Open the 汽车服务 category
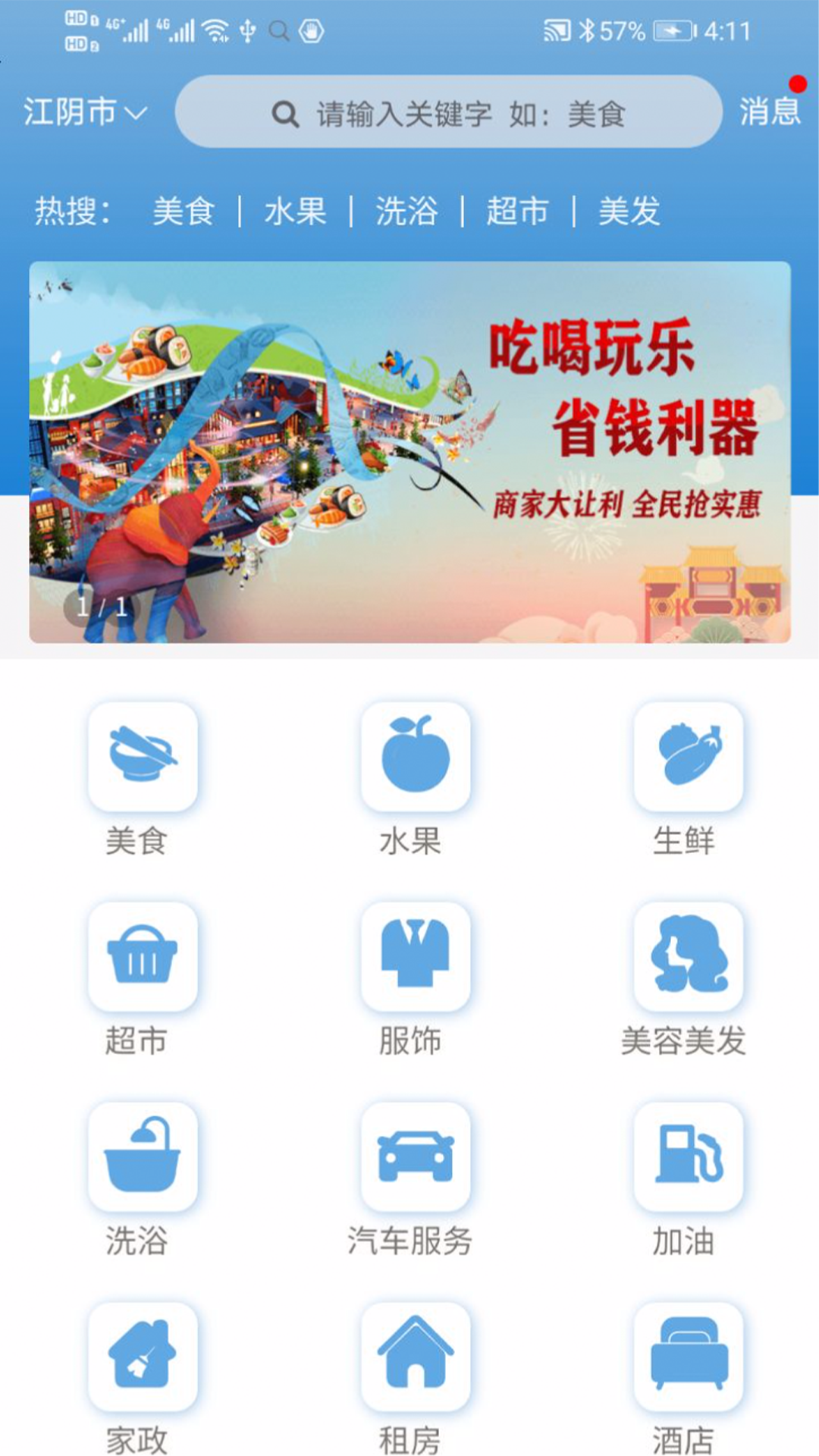Viewport: 819px width, 1456px height. click(x=416, y=1156)
